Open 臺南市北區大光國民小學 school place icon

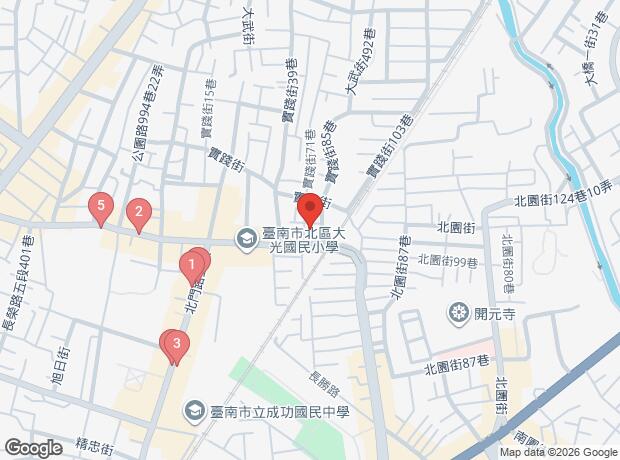tap(247, 240)
